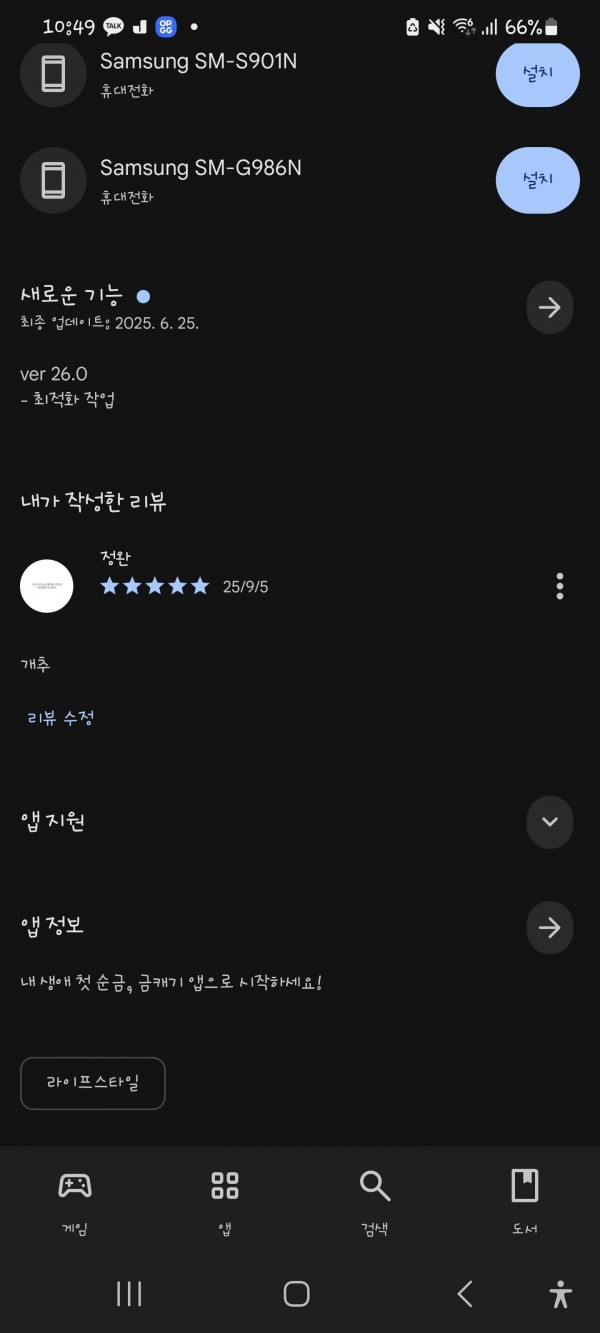Open recent apps from navigation bar
This screenshot has height=1333, width=600.
[x=129, y=1294]
